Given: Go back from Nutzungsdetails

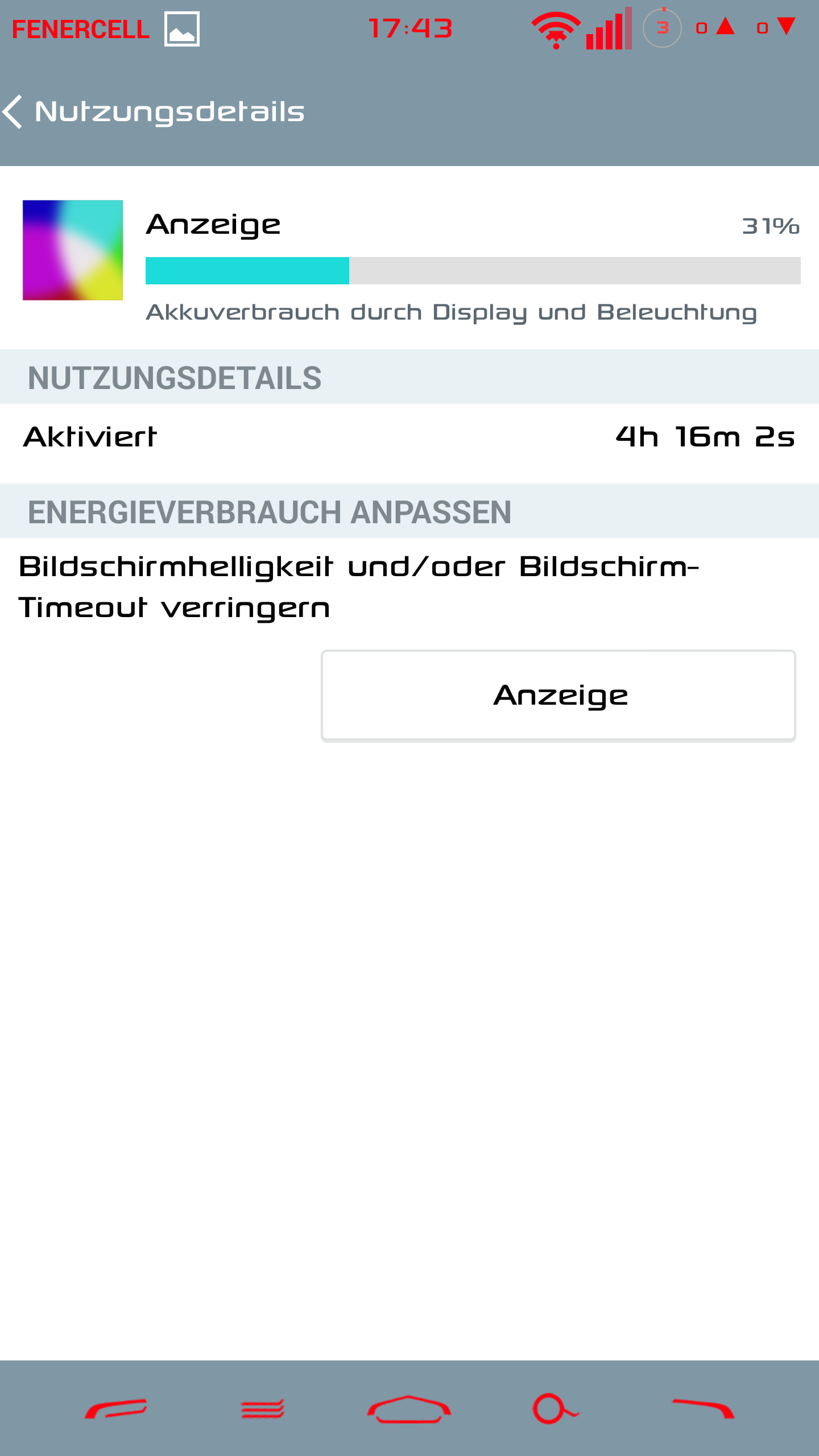Looking at the screenshot, I should click(x=13, y=111).
